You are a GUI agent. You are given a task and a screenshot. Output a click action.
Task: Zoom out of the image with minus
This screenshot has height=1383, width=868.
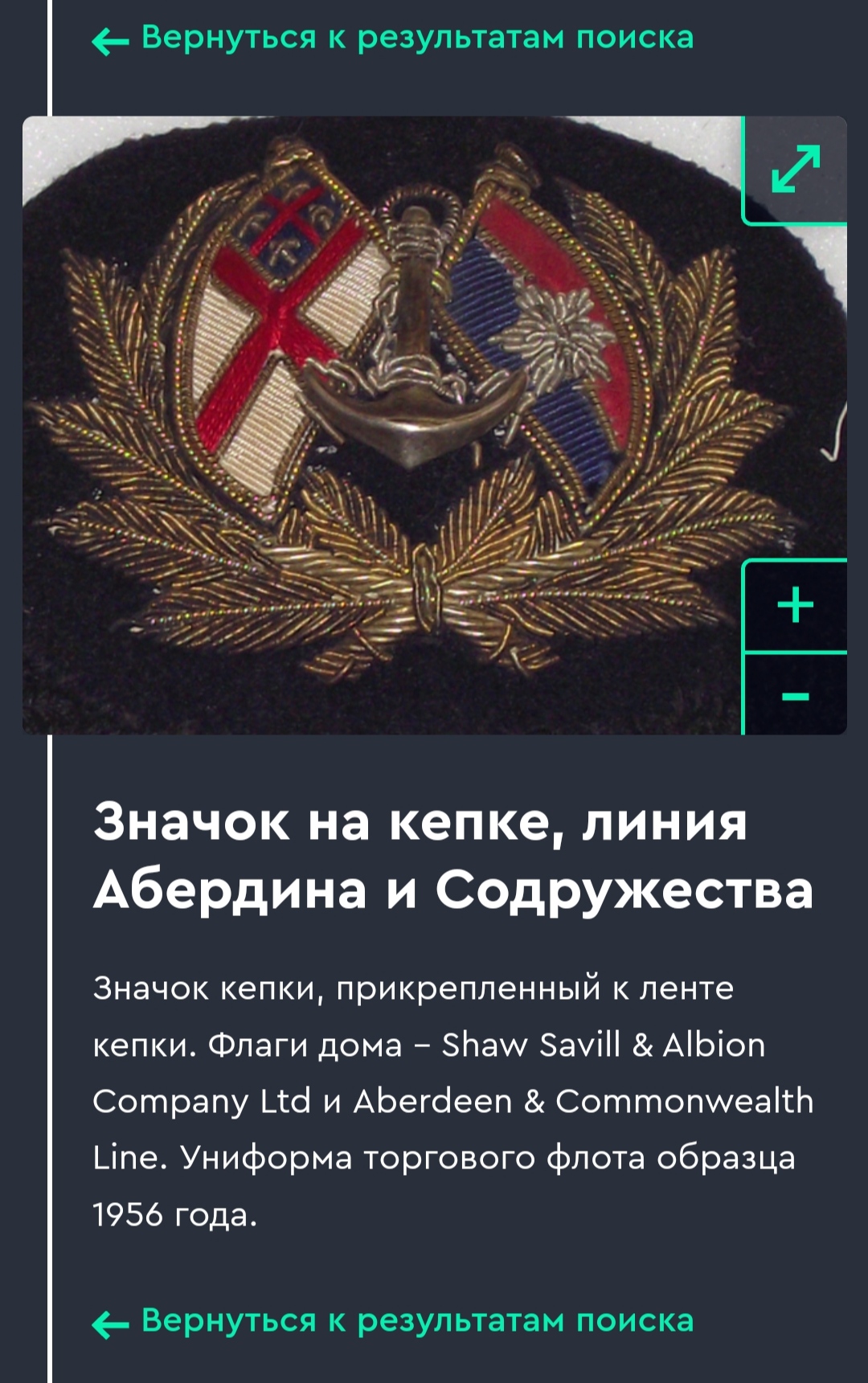point(795,695)
